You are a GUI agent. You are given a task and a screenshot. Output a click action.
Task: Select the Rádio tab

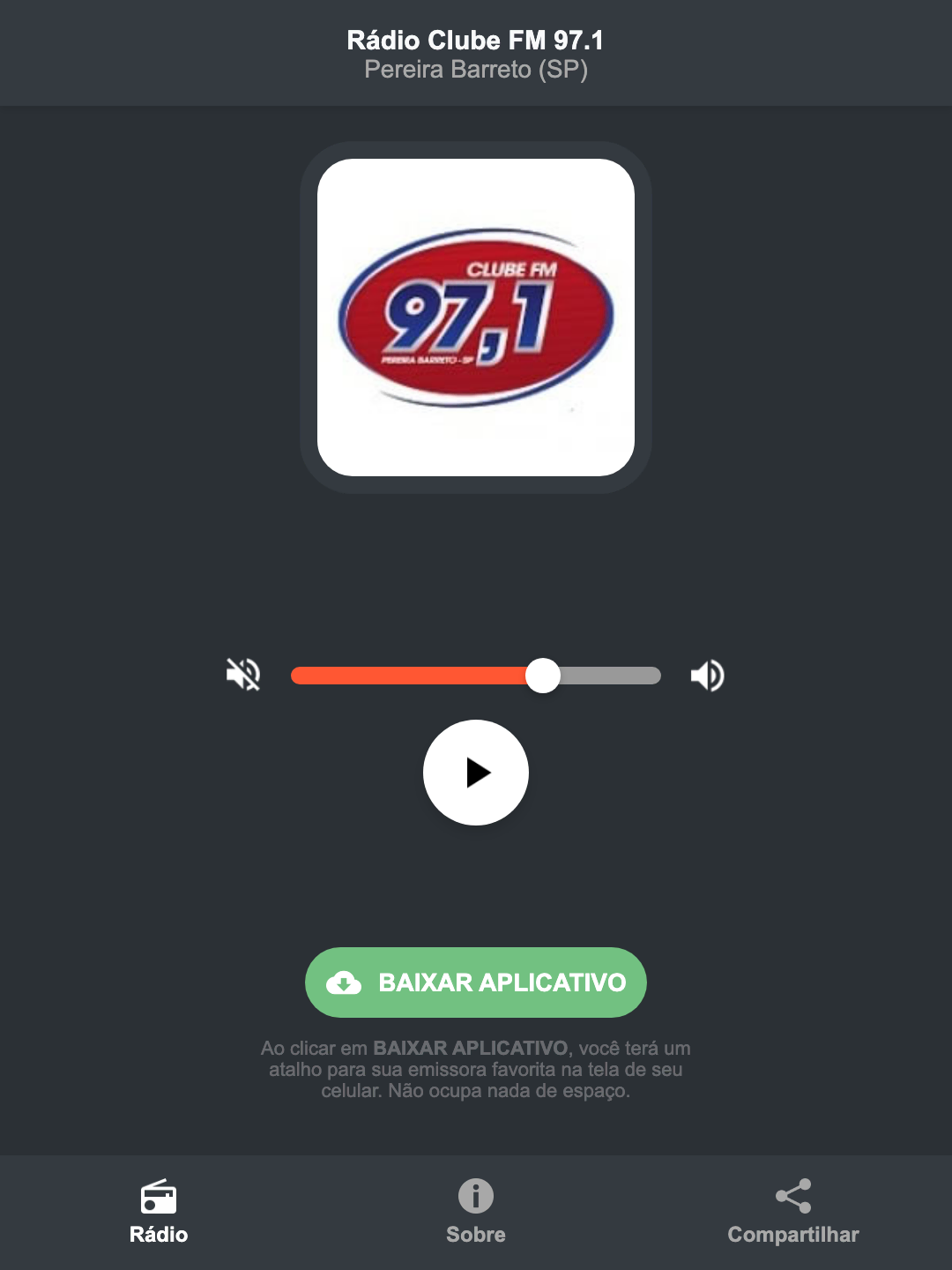159,1213
